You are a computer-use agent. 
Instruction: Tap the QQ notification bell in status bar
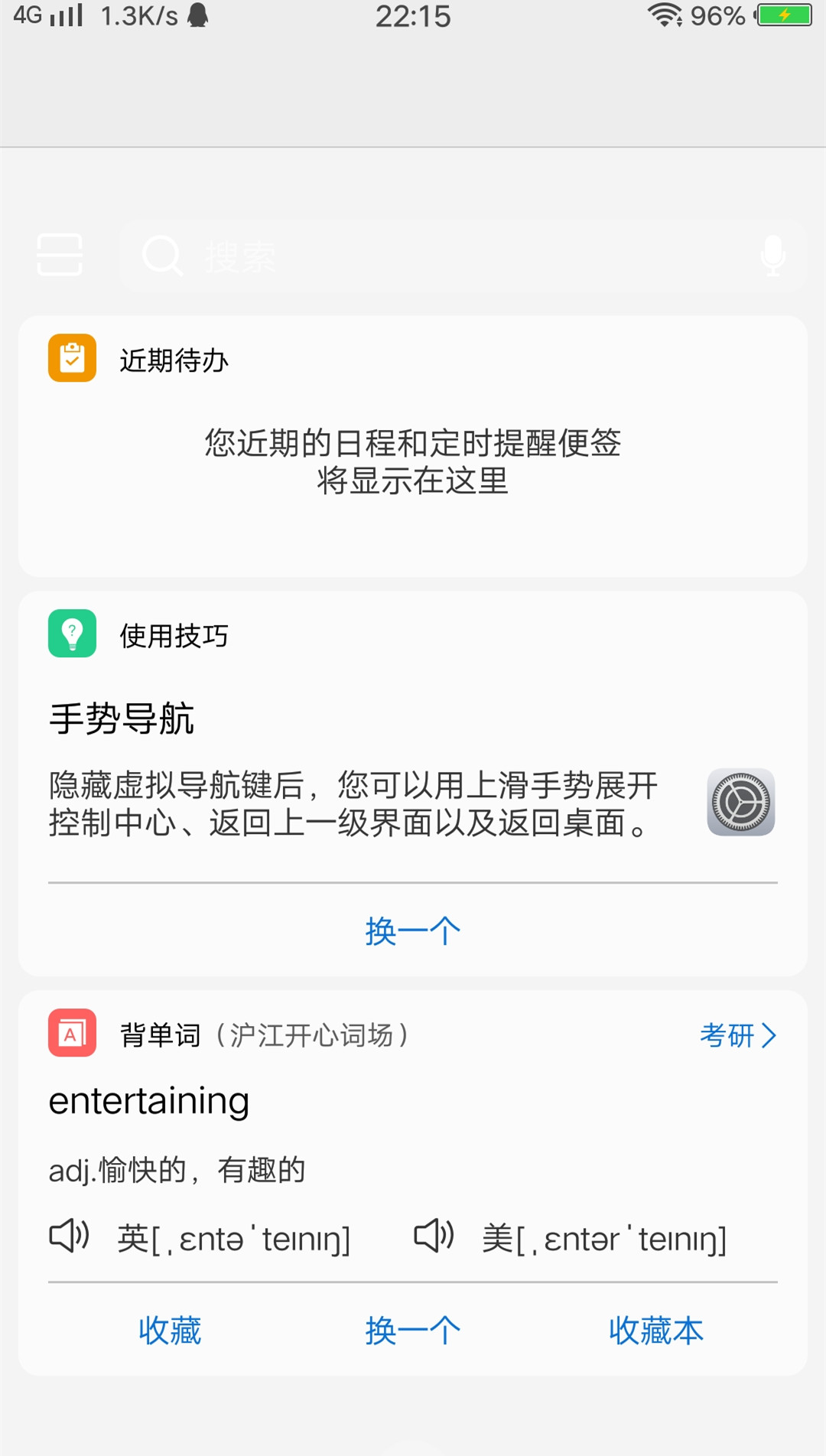[196, 16]
